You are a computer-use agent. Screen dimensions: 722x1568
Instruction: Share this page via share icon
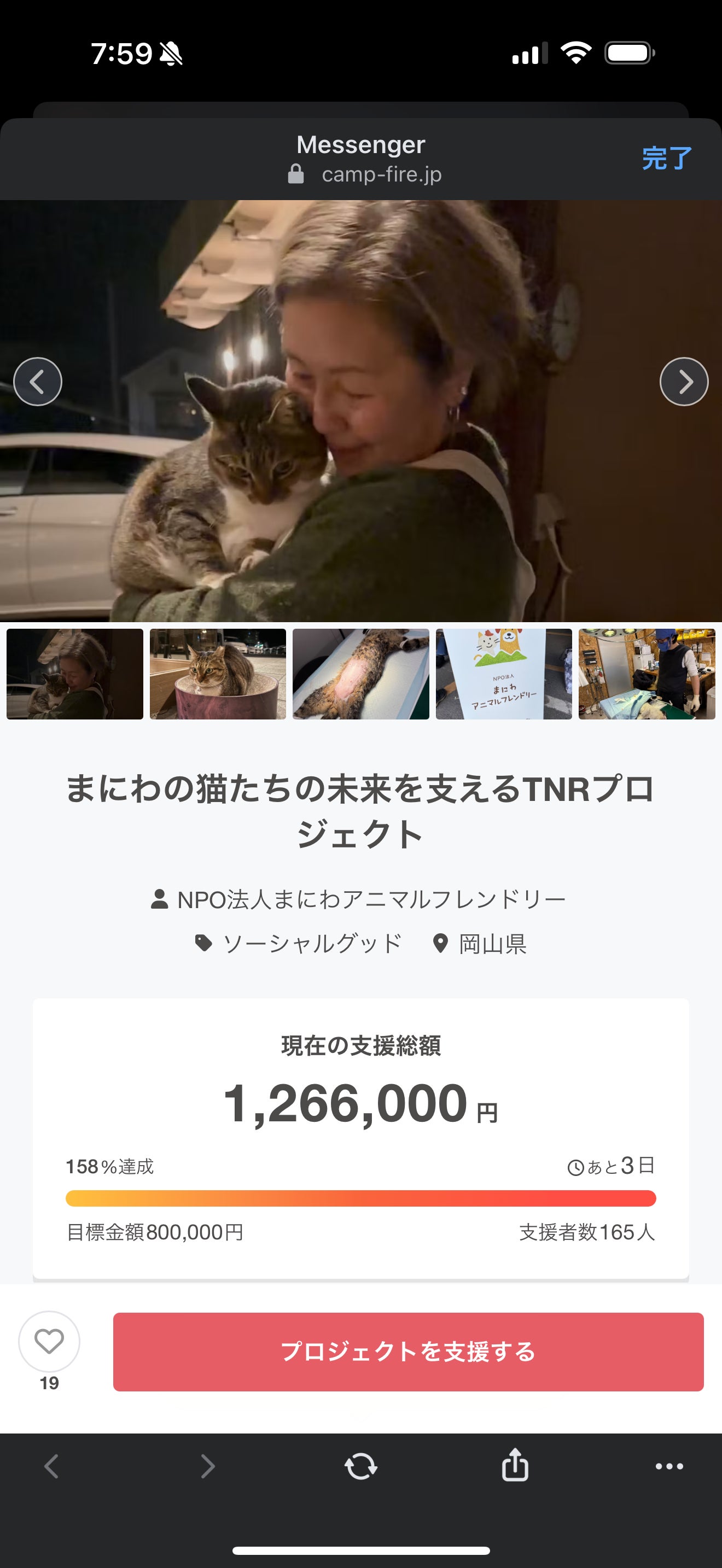[515, 1465]
